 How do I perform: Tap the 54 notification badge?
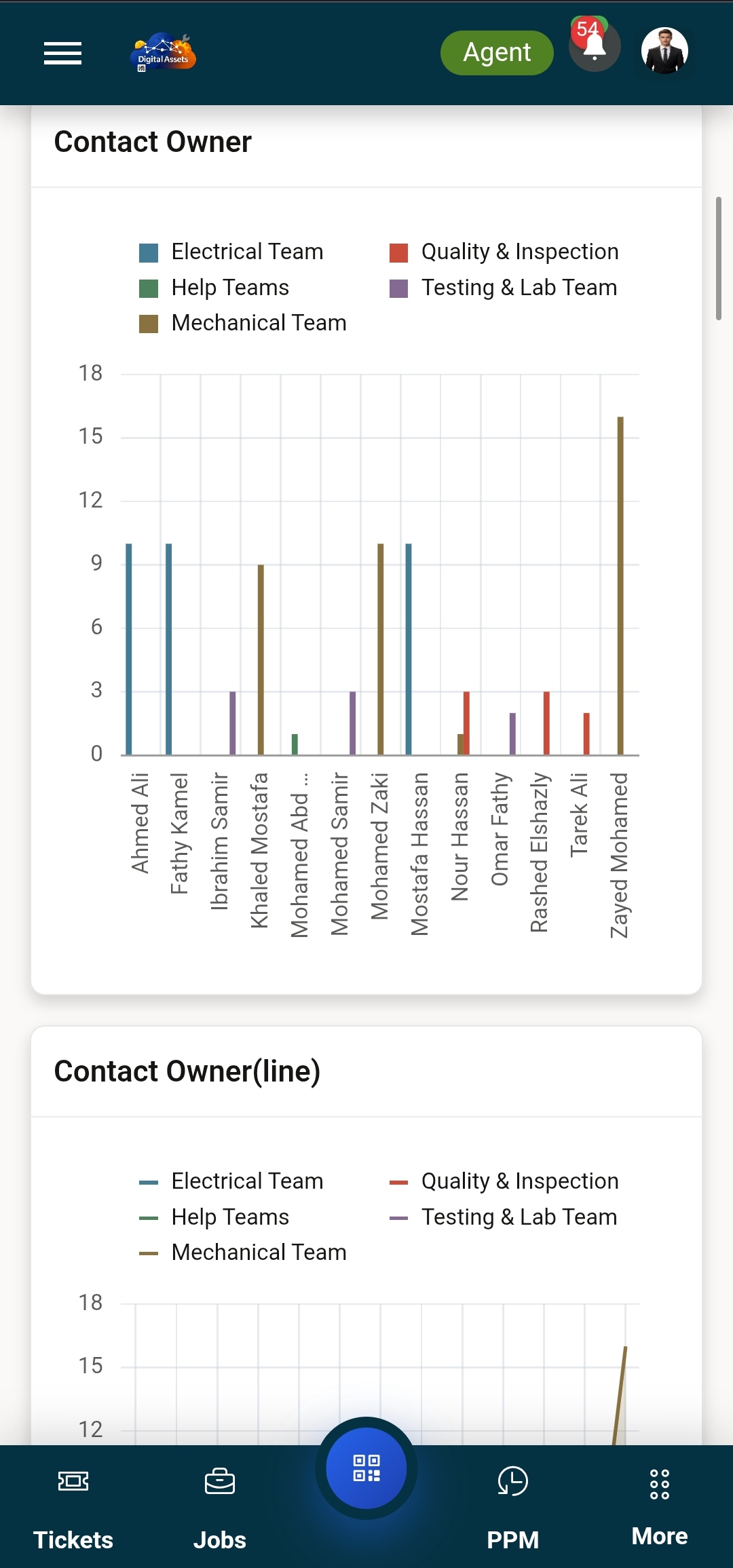[586, 28]
